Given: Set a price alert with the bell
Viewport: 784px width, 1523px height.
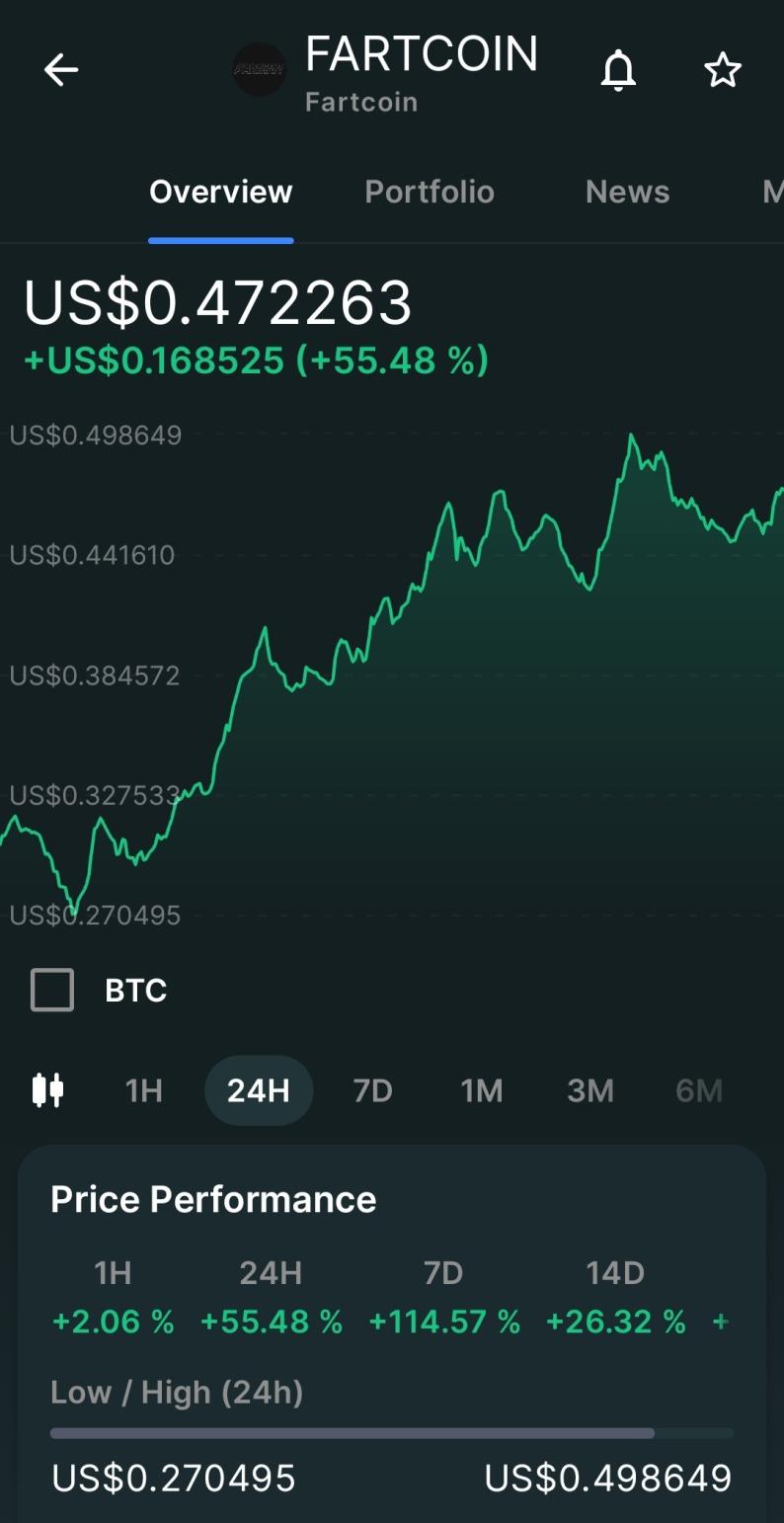Looking at the screenshot, I should point(619,70).
